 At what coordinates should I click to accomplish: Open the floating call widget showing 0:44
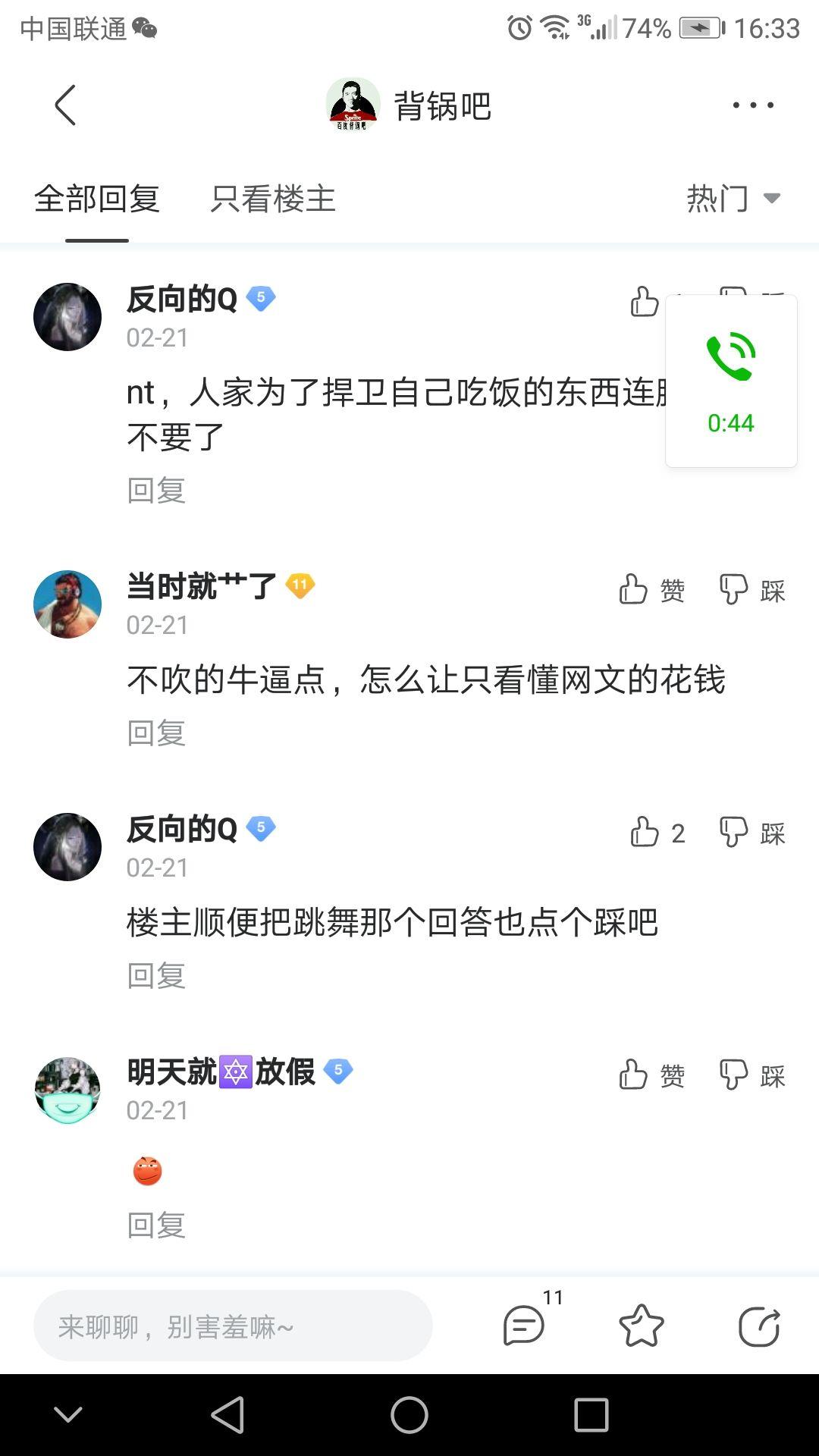point(731,381)
